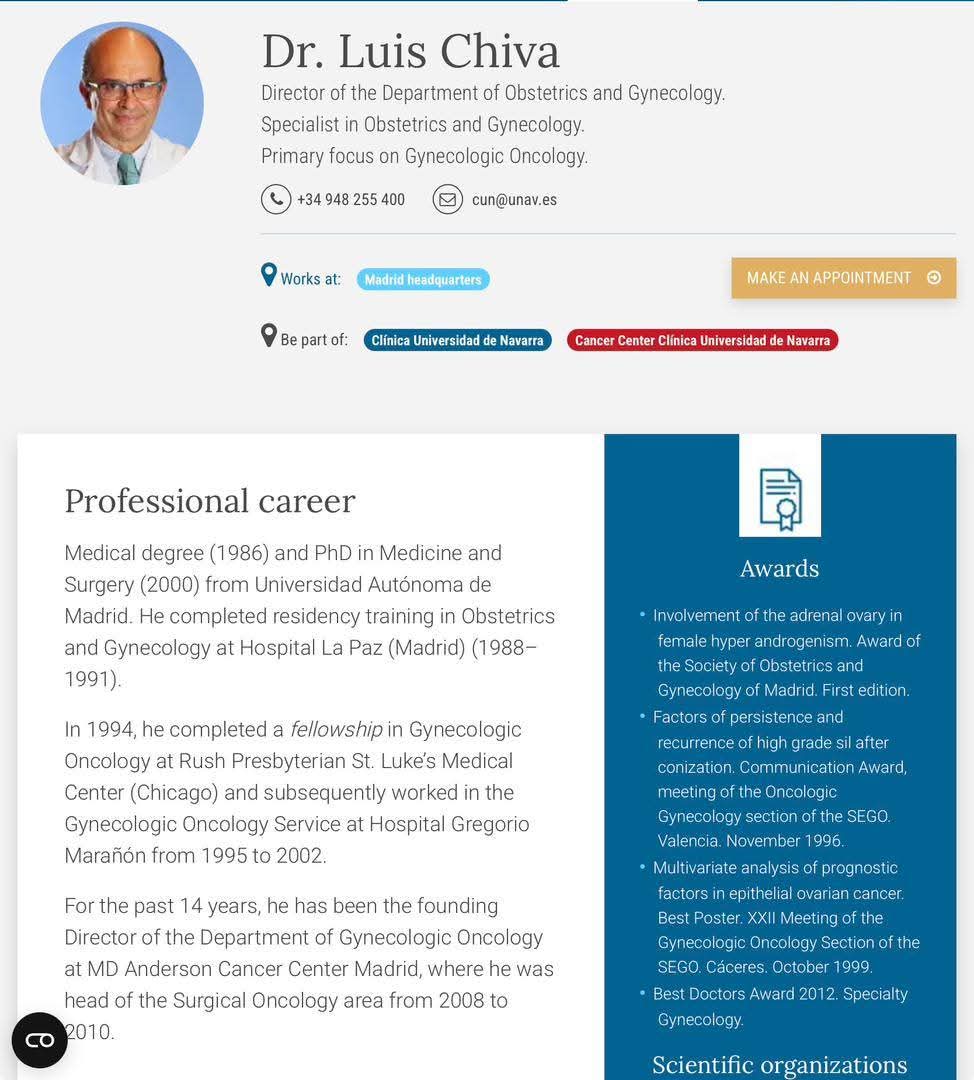
Task: Open the Madrid headquarters chip
Action: click(423, 280)
